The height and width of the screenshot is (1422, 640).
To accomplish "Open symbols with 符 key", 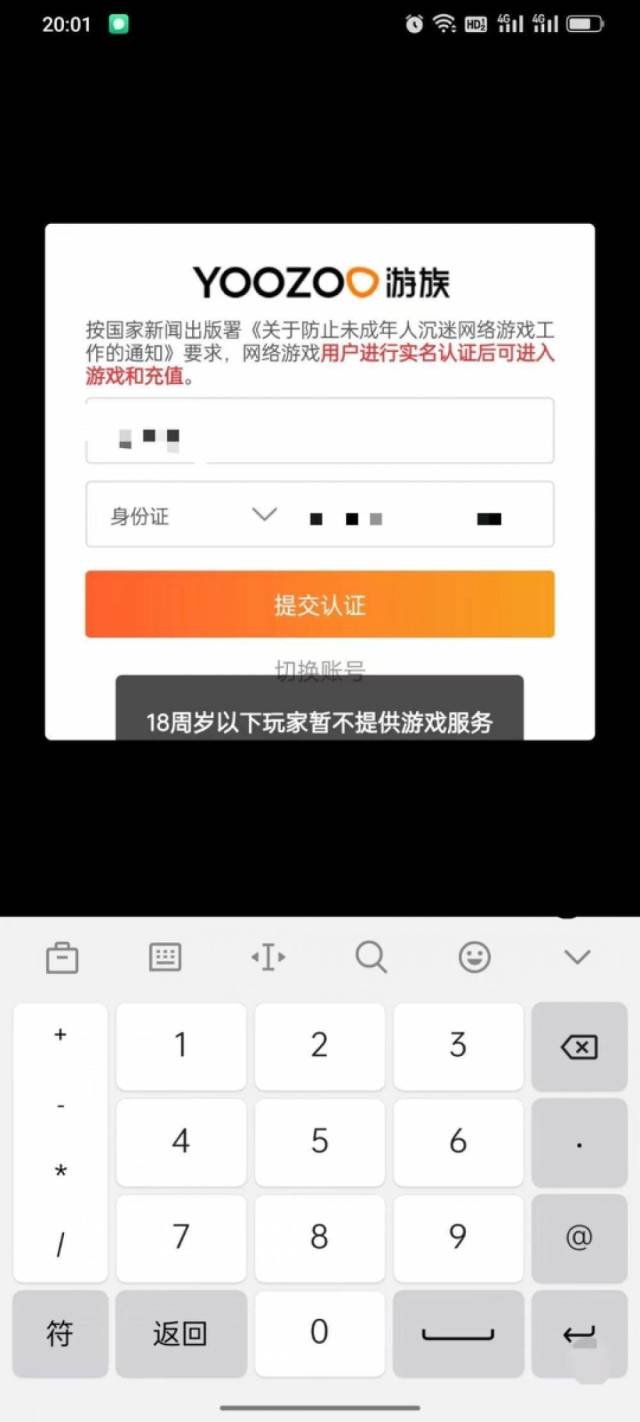I will [x=60, y=1333].
